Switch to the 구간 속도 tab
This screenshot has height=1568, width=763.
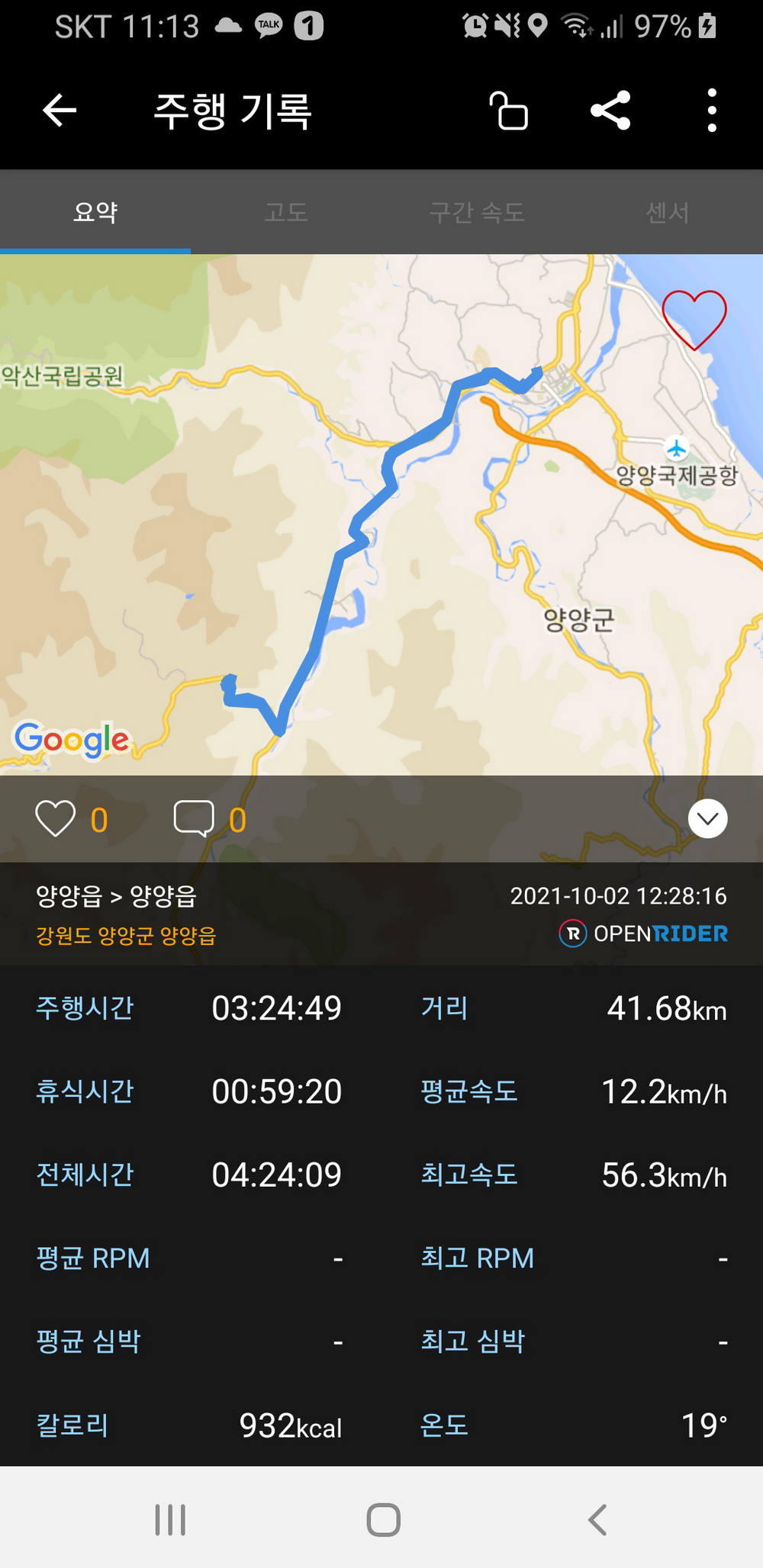477,212
